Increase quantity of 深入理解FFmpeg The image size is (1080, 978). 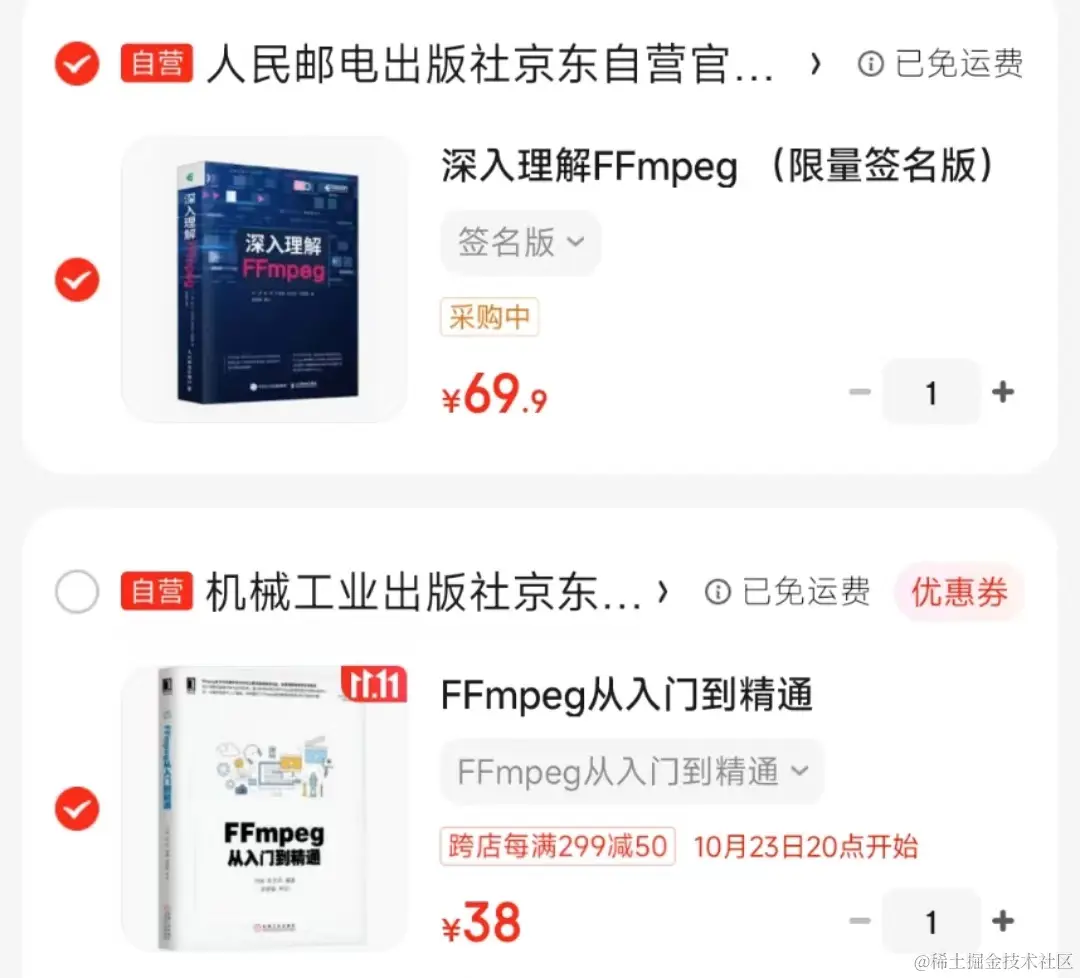tap(1002, 392)
